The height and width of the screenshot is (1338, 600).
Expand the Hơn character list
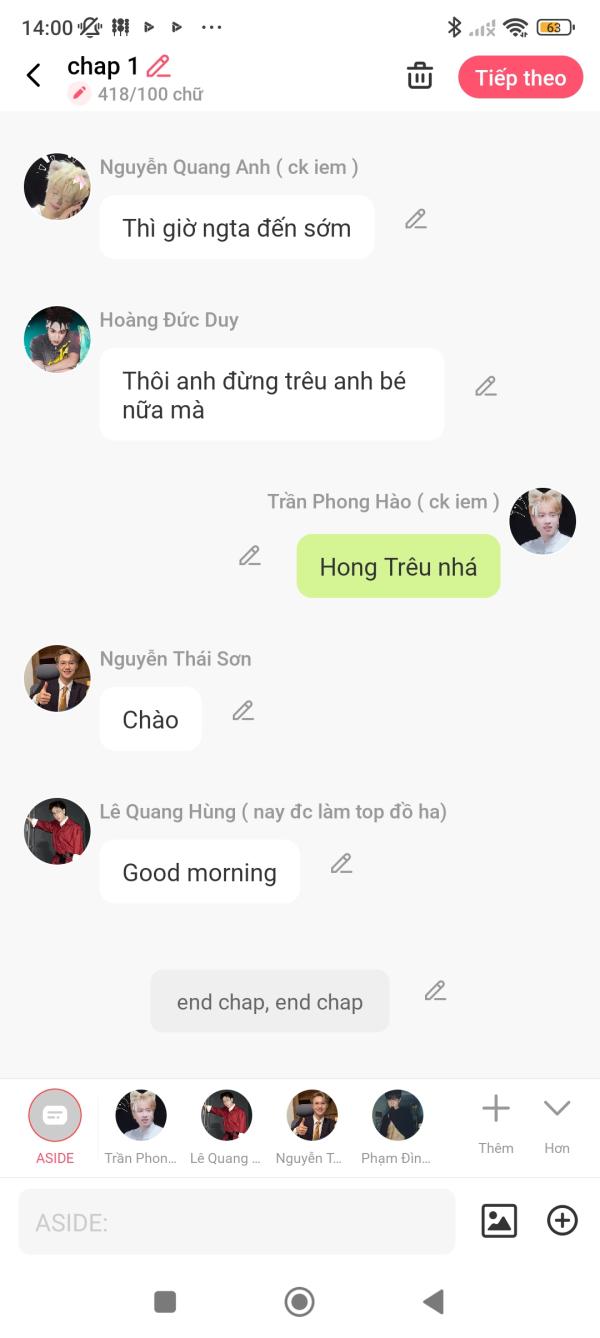click(x=557, y=1124)
